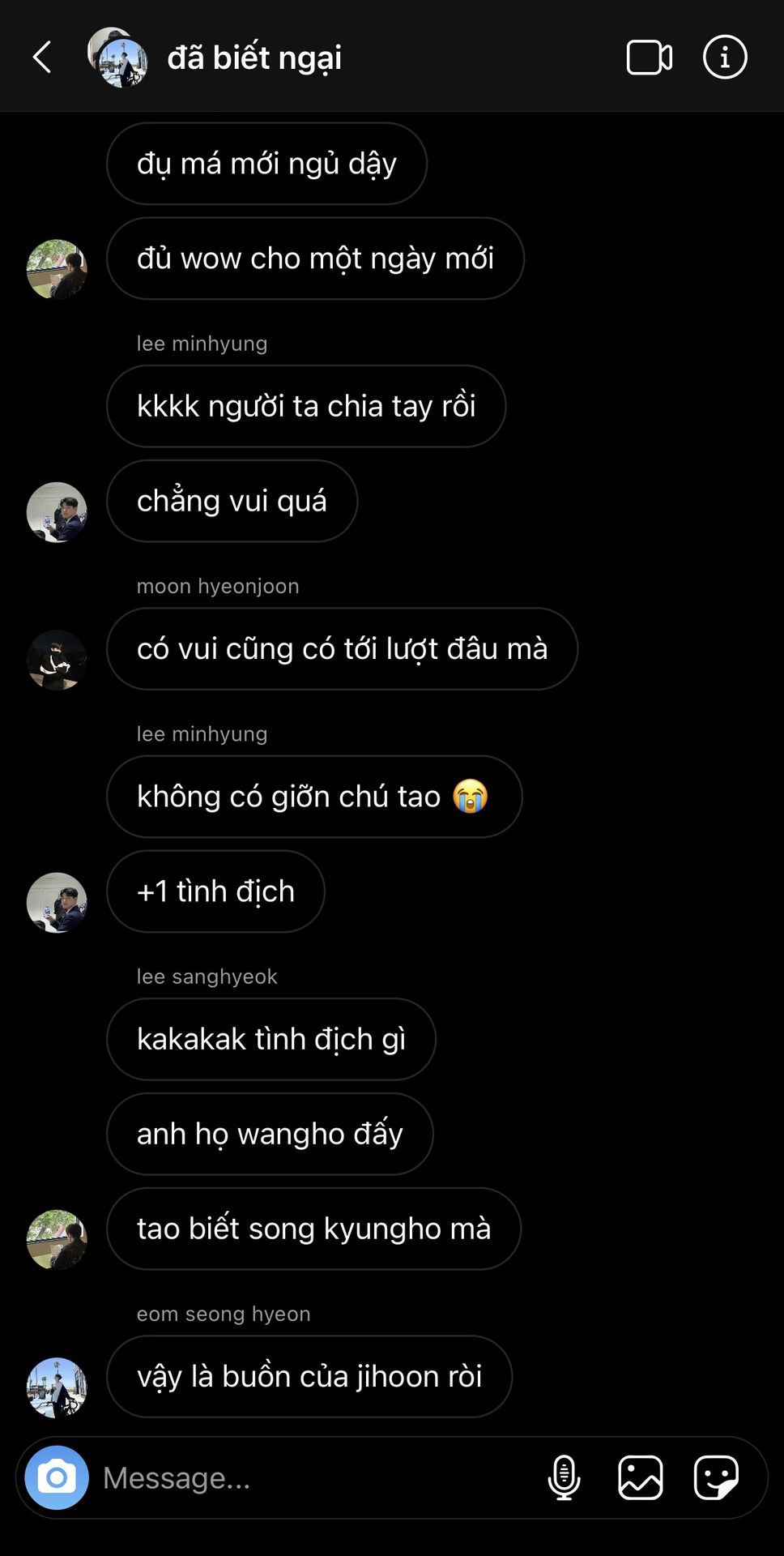
Task: Open the photo gallery picker
Action: tap(641, 1477)
